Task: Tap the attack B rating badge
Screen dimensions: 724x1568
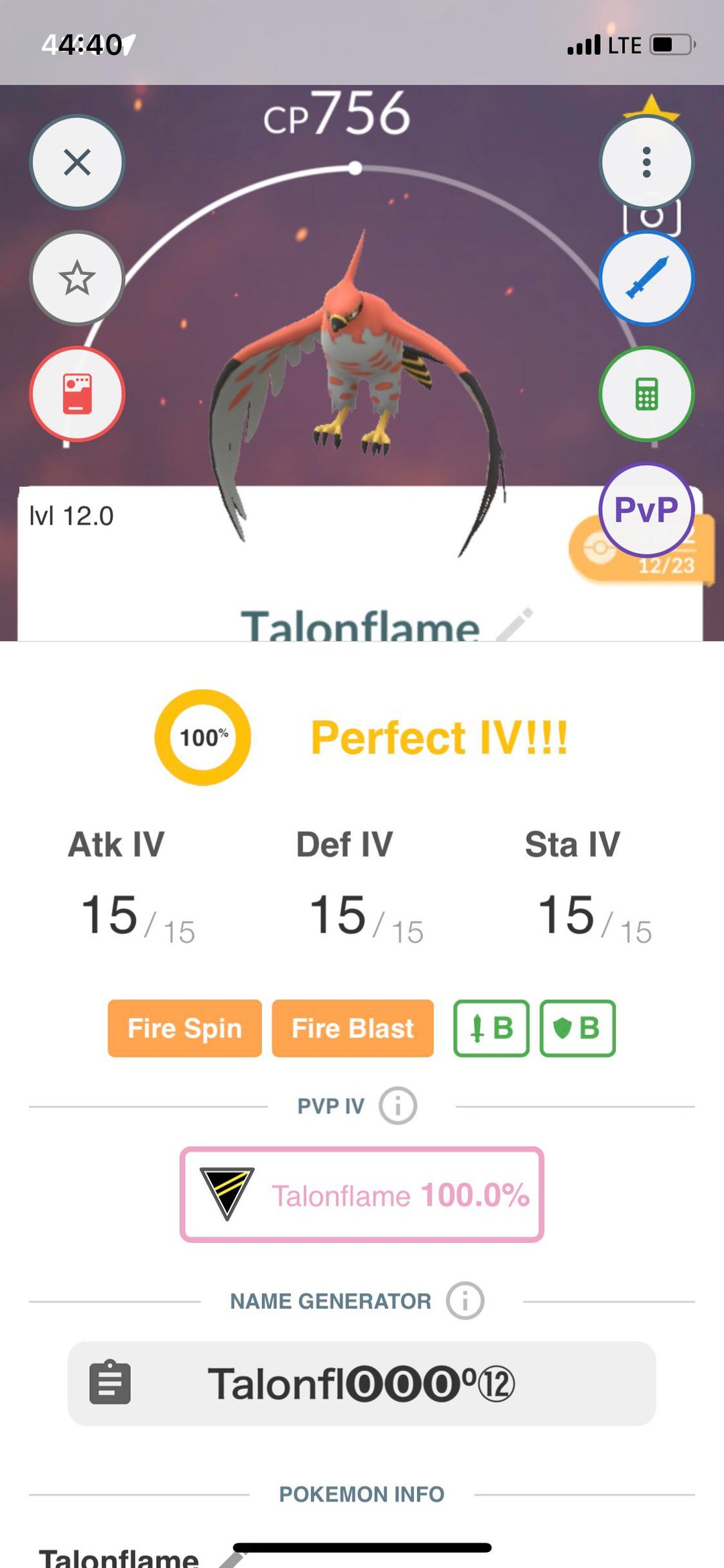Action: click(491, 1028)
